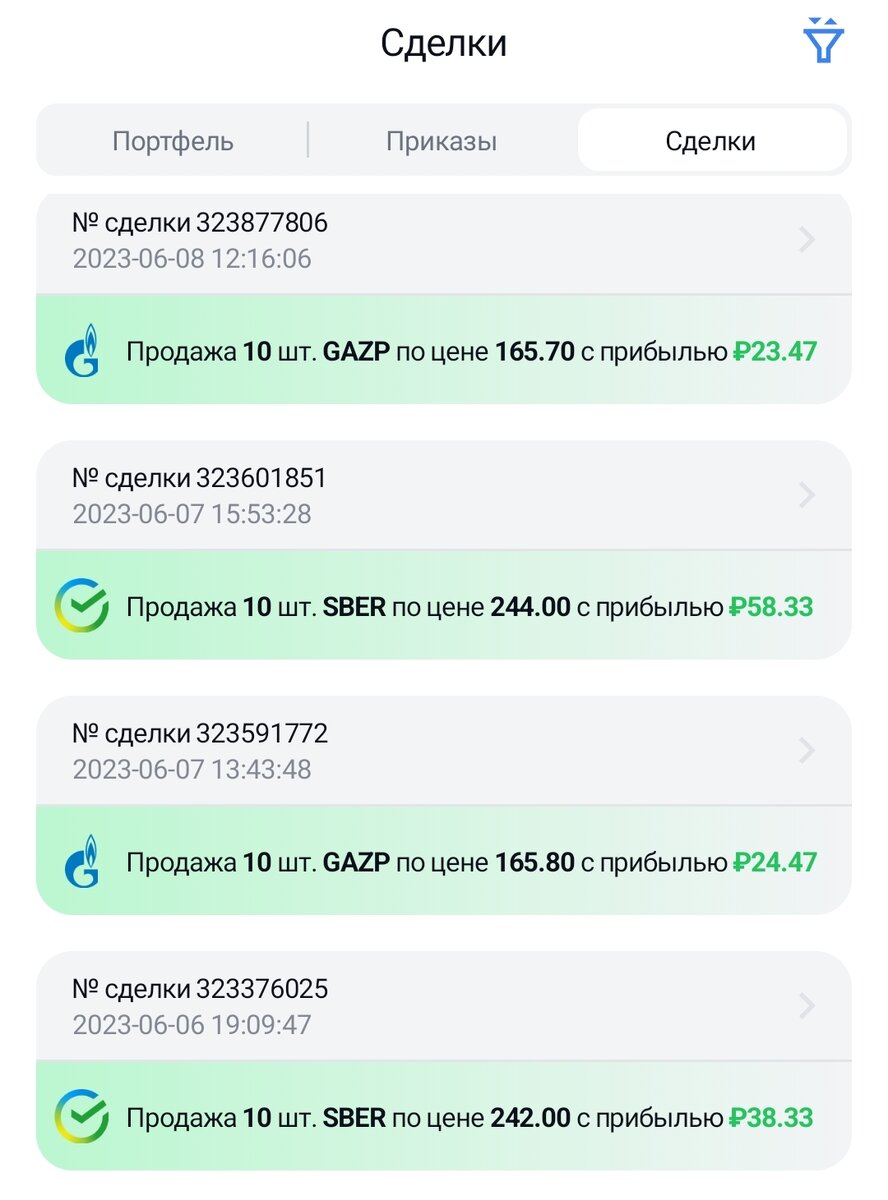Open the Приказы tab
This screenshot has height=1200, width=888.
[x=440, y=140]
